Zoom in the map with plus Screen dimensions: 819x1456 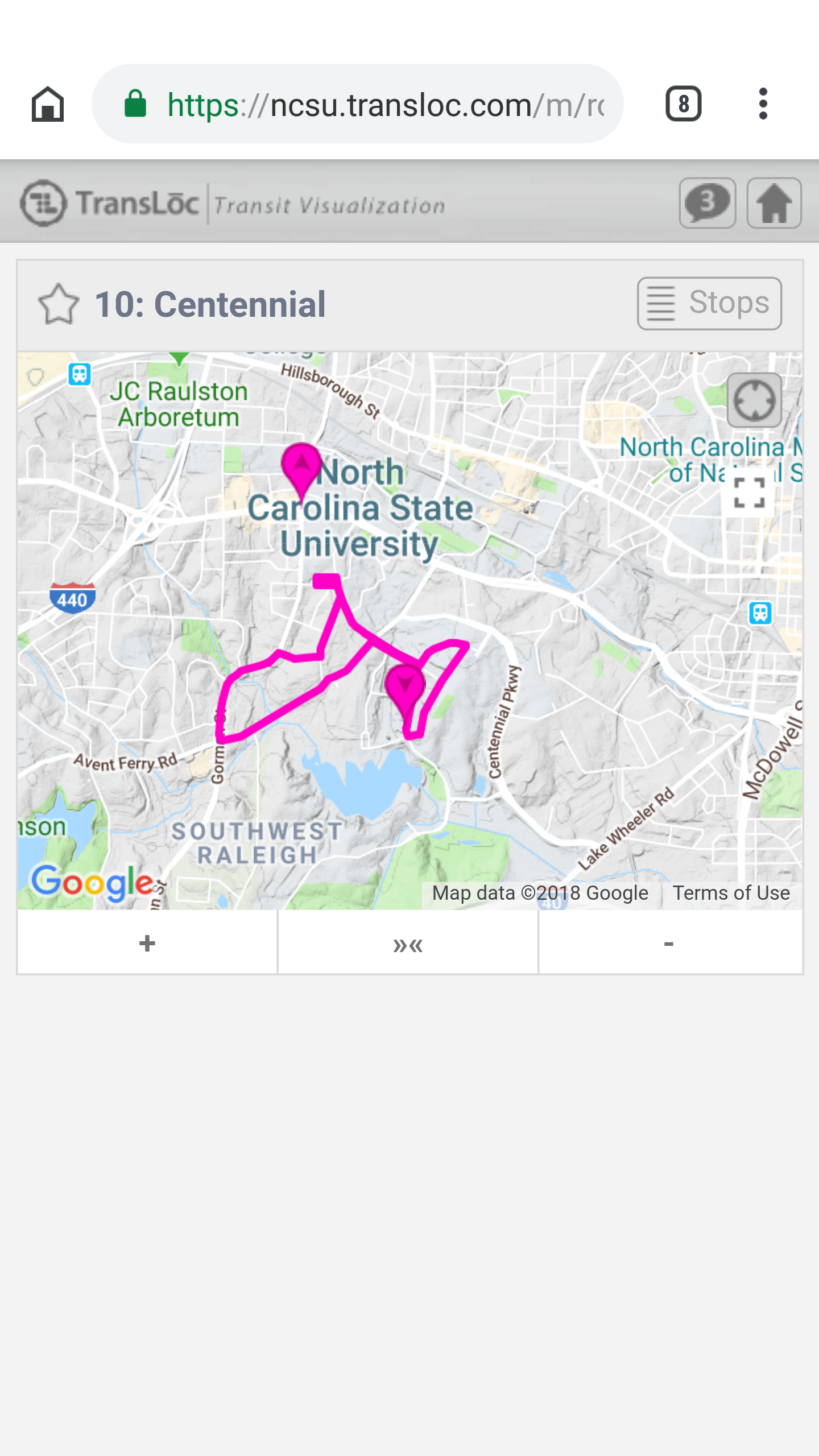pos(147,943)
